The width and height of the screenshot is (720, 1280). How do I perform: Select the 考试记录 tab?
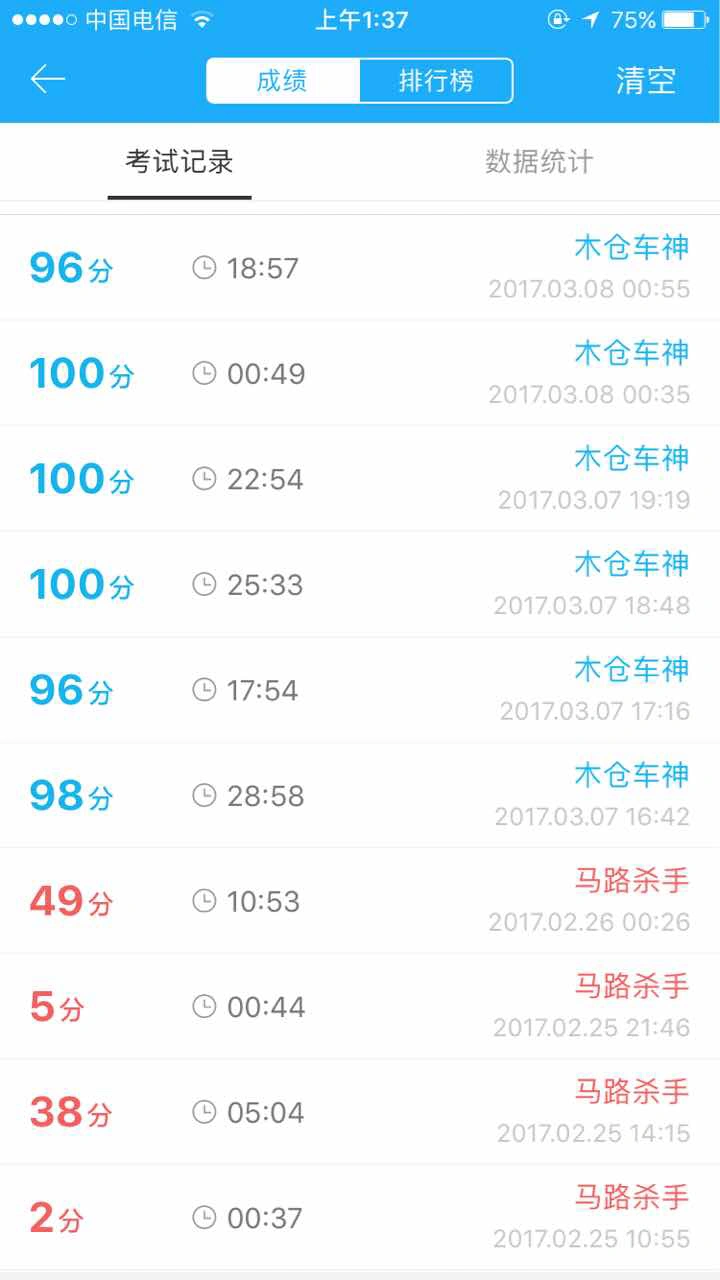pyautogui.click(x=180, y=162)
